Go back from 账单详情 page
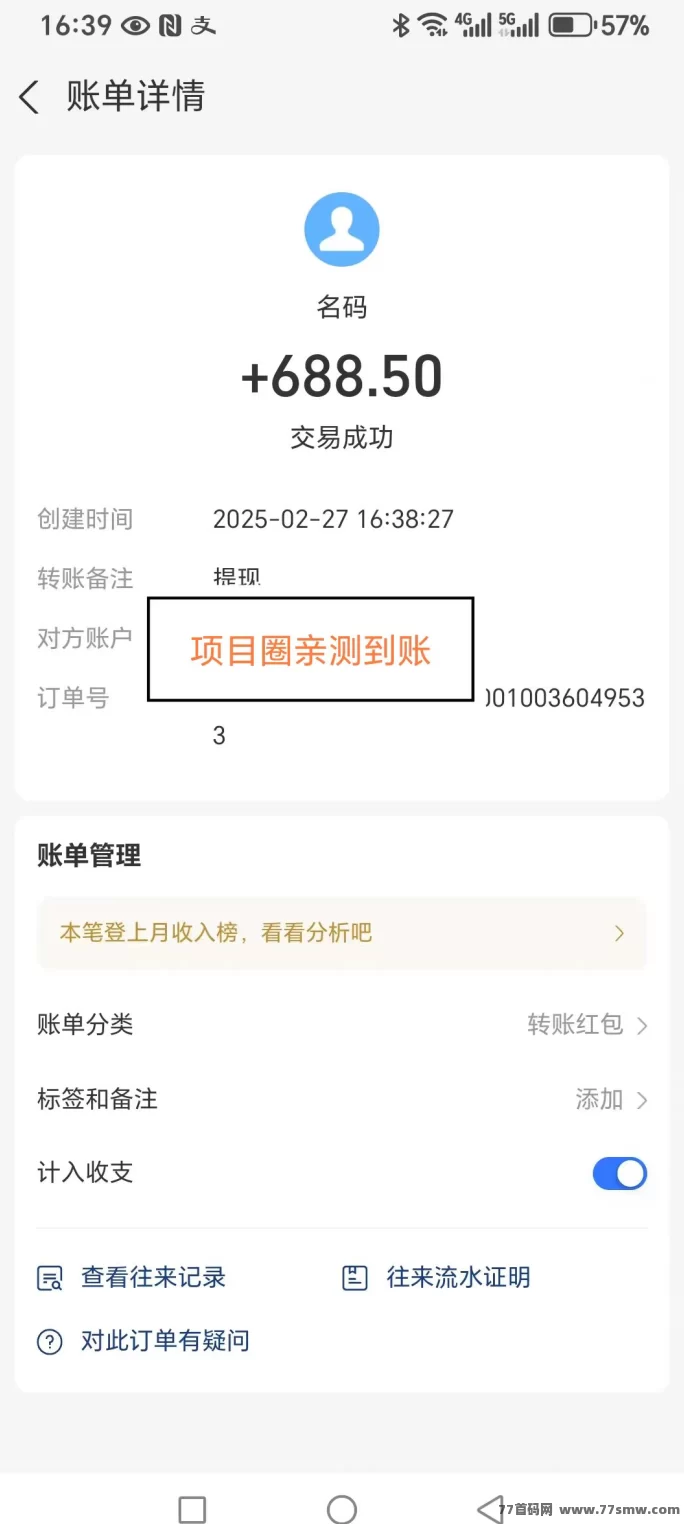The height and width of the screenshot is (1524, 684). click(x=29, y=97)
